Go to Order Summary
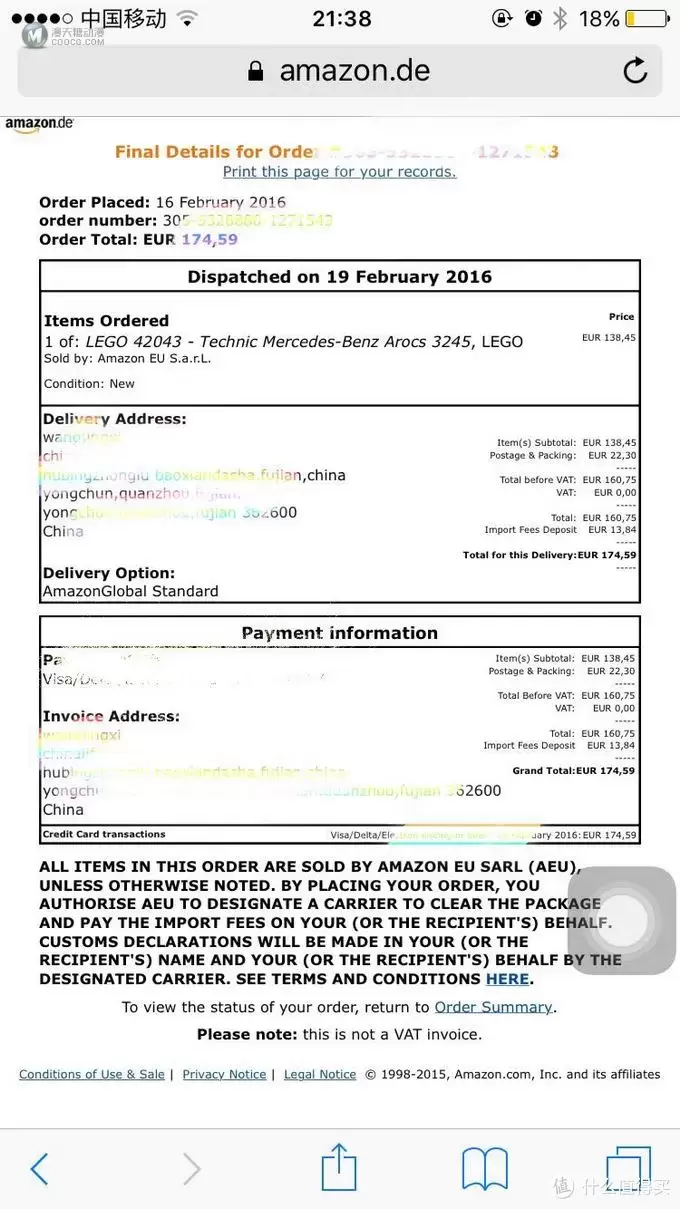 click(x=493, y=1007)
